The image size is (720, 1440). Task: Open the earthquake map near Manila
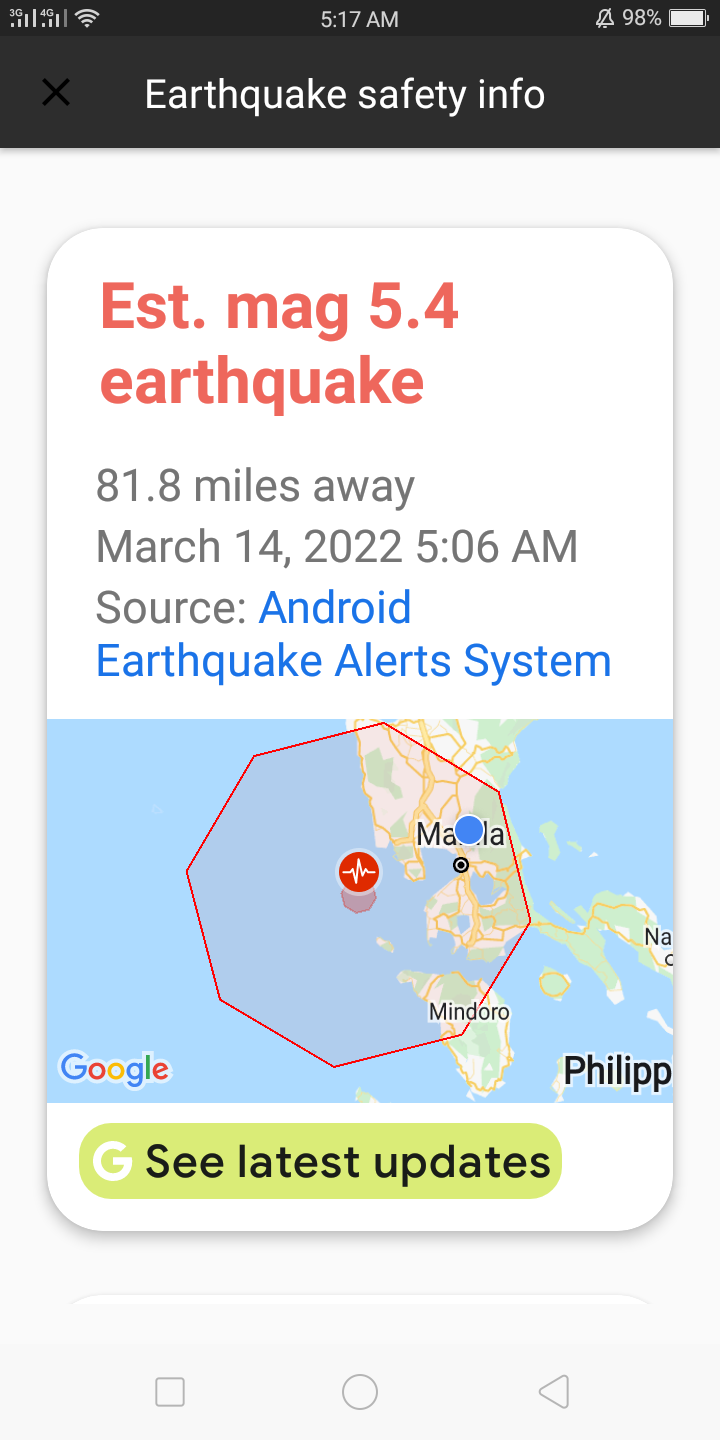coord(360,910)
